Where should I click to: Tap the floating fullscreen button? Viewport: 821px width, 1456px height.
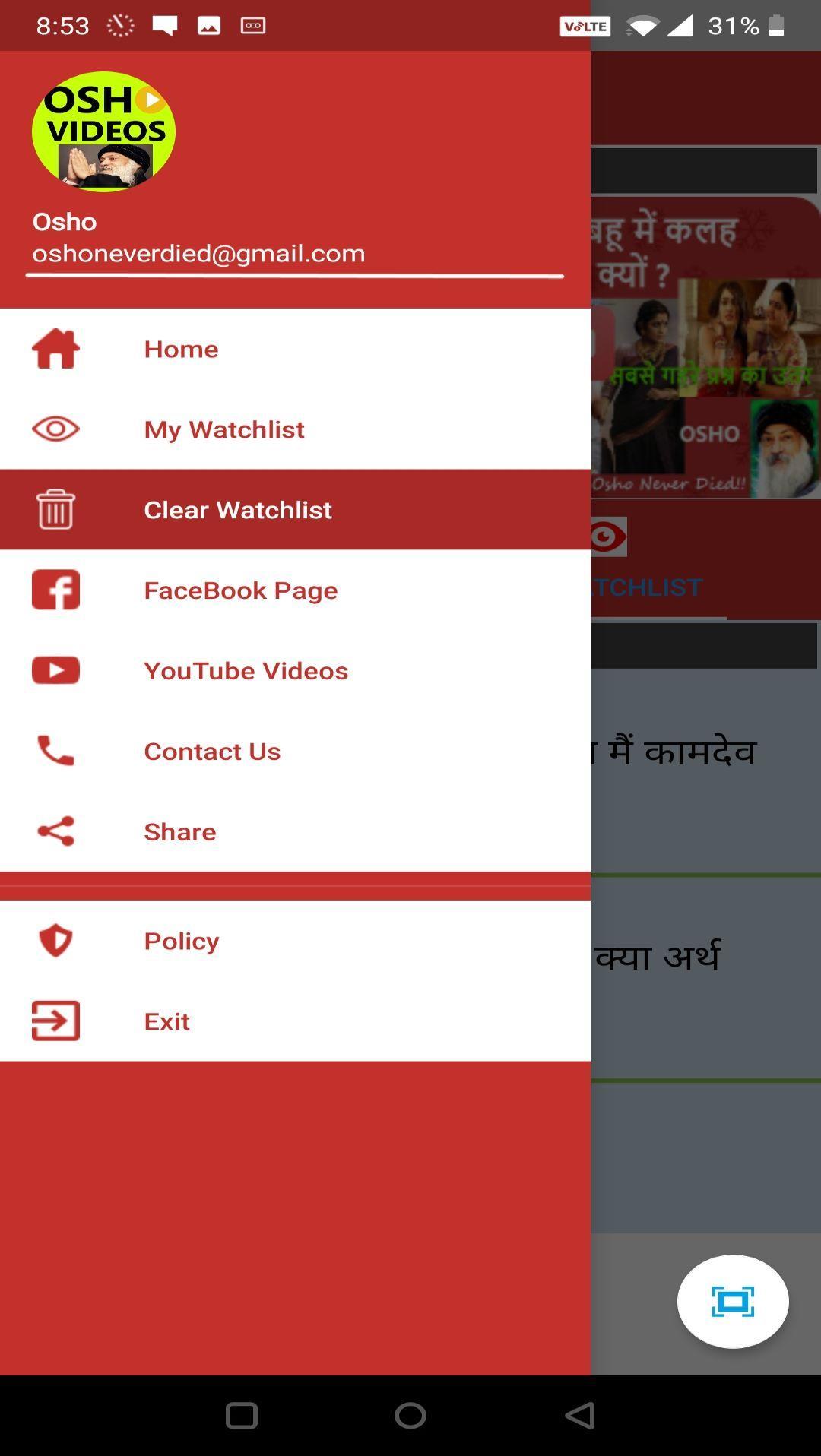[732, 1301]
